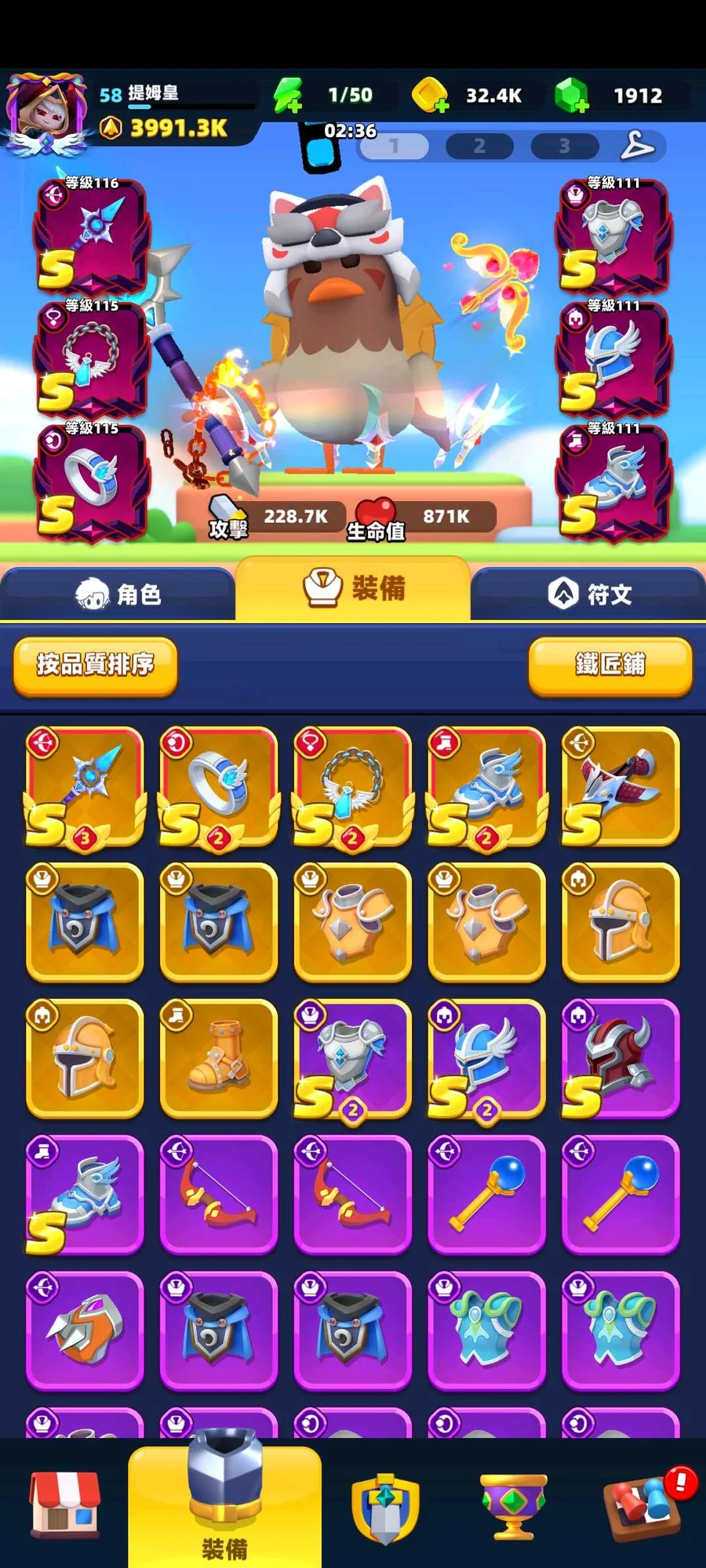This screenshot has width=706, height=1568.
Task: Open the shop from bottom navigation
Action: click(x=64, y=1504)
